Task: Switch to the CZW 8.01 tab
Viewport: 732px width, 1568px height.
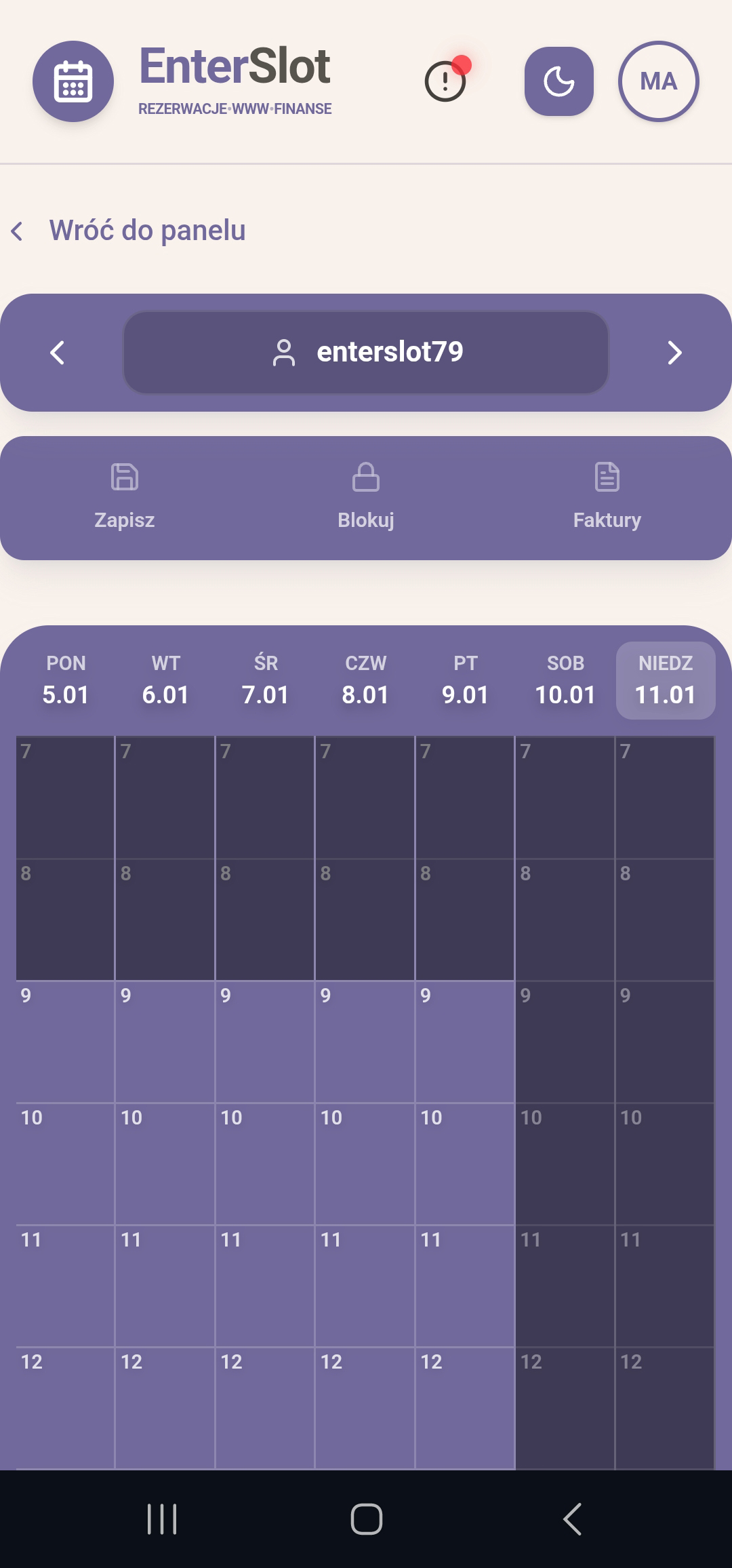Action: 365,679
